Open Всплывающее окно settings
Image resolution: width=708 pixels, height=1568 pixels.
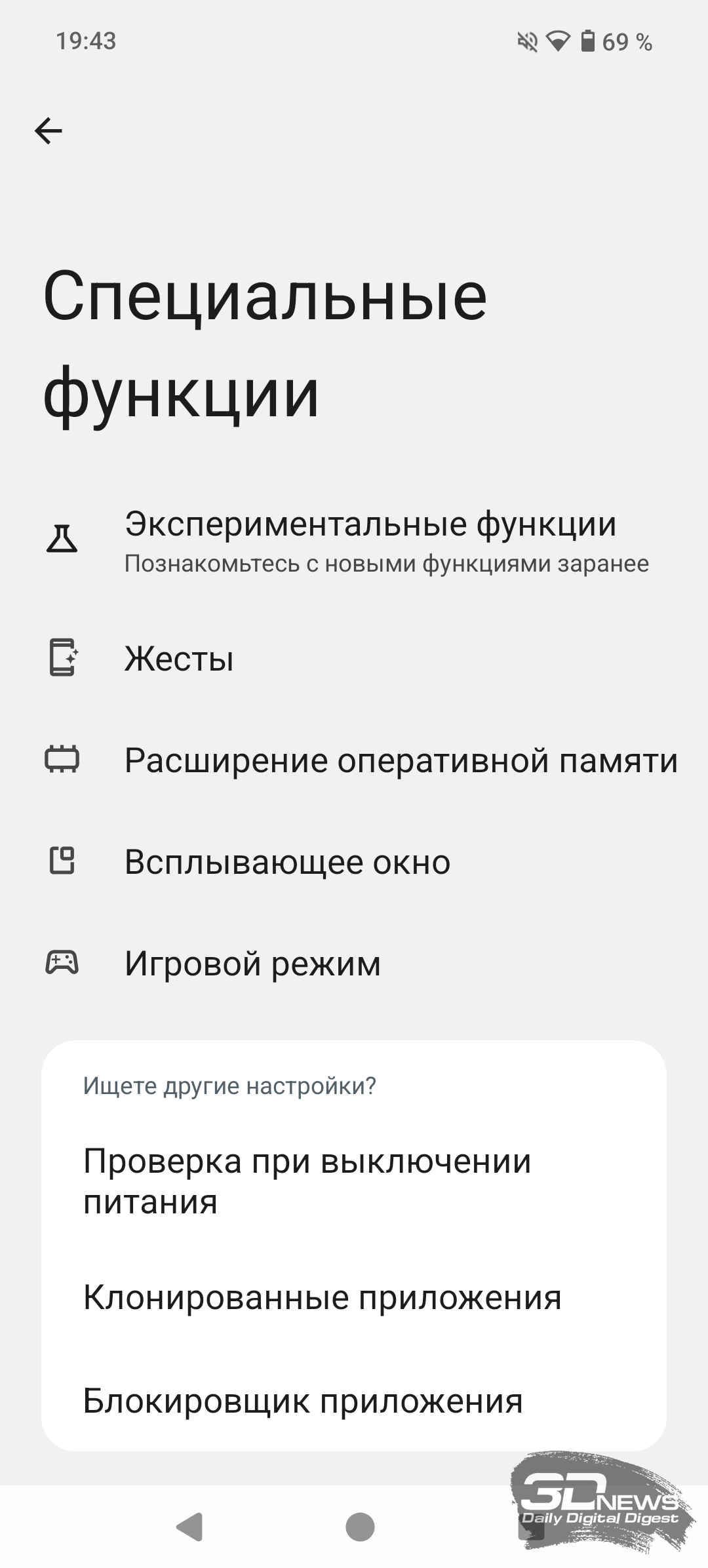click(354, 861)
